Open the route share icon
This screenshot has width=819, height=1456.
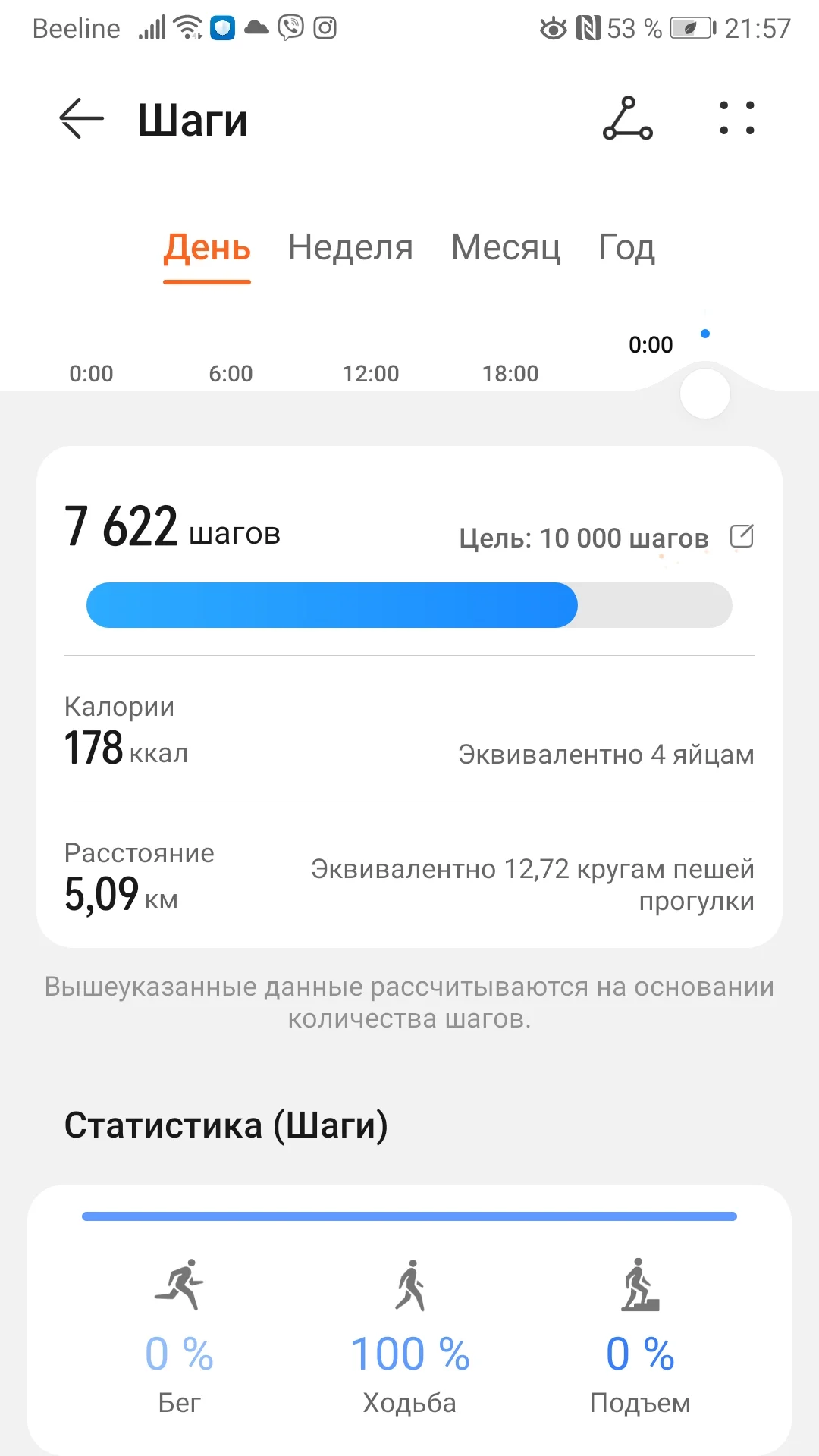point(627,119)
